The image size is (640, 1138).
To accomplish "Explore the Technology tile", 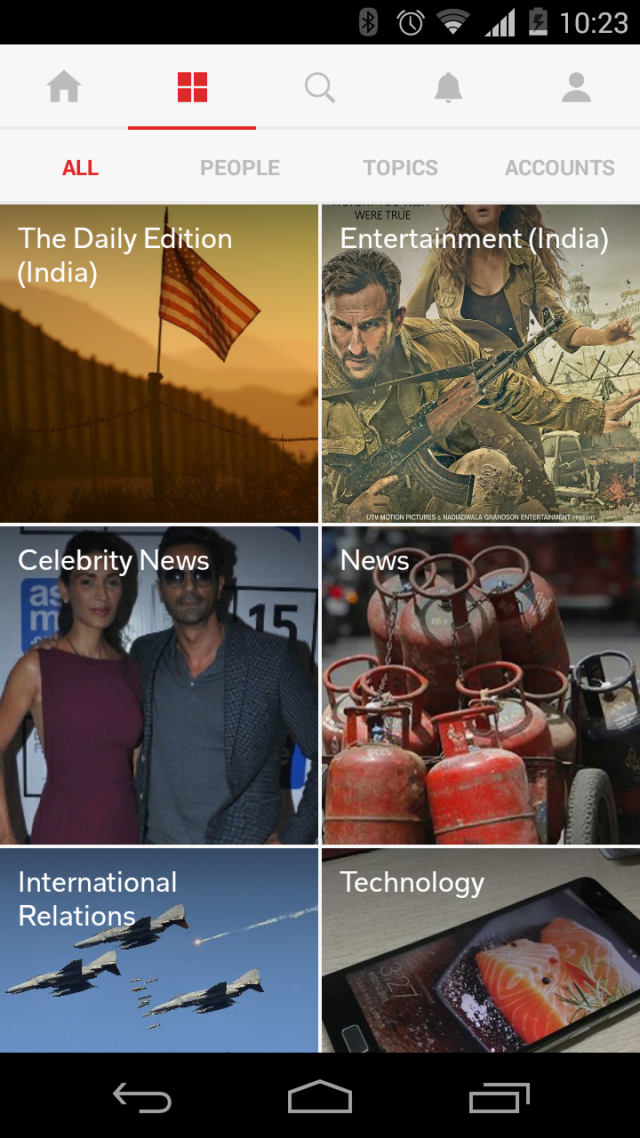I will point(481,950).
